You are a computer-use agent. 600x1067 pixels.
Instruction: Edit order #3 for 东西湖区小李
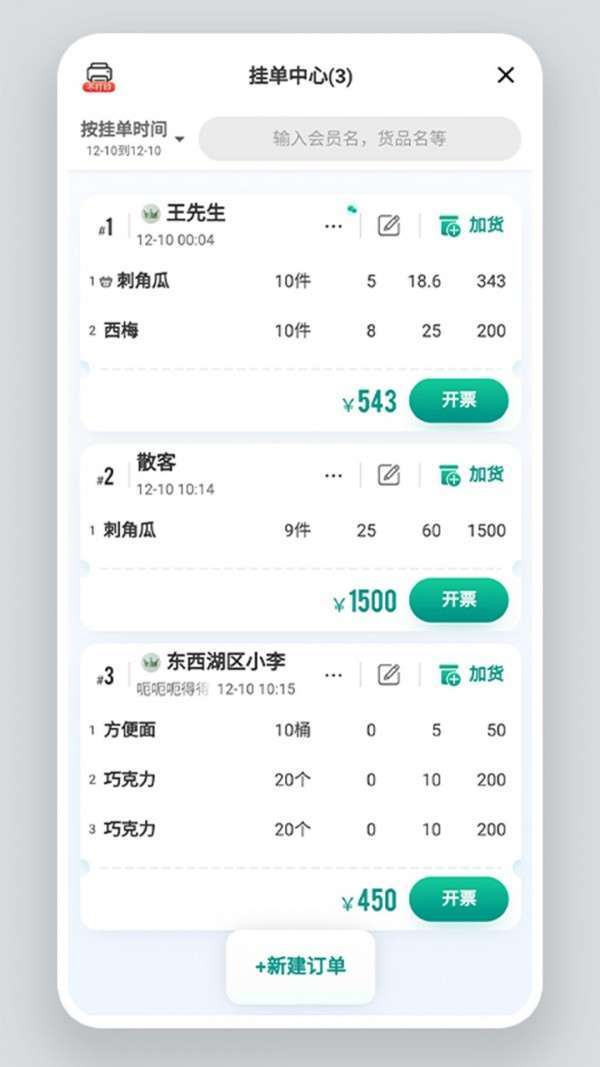point(388,675)
